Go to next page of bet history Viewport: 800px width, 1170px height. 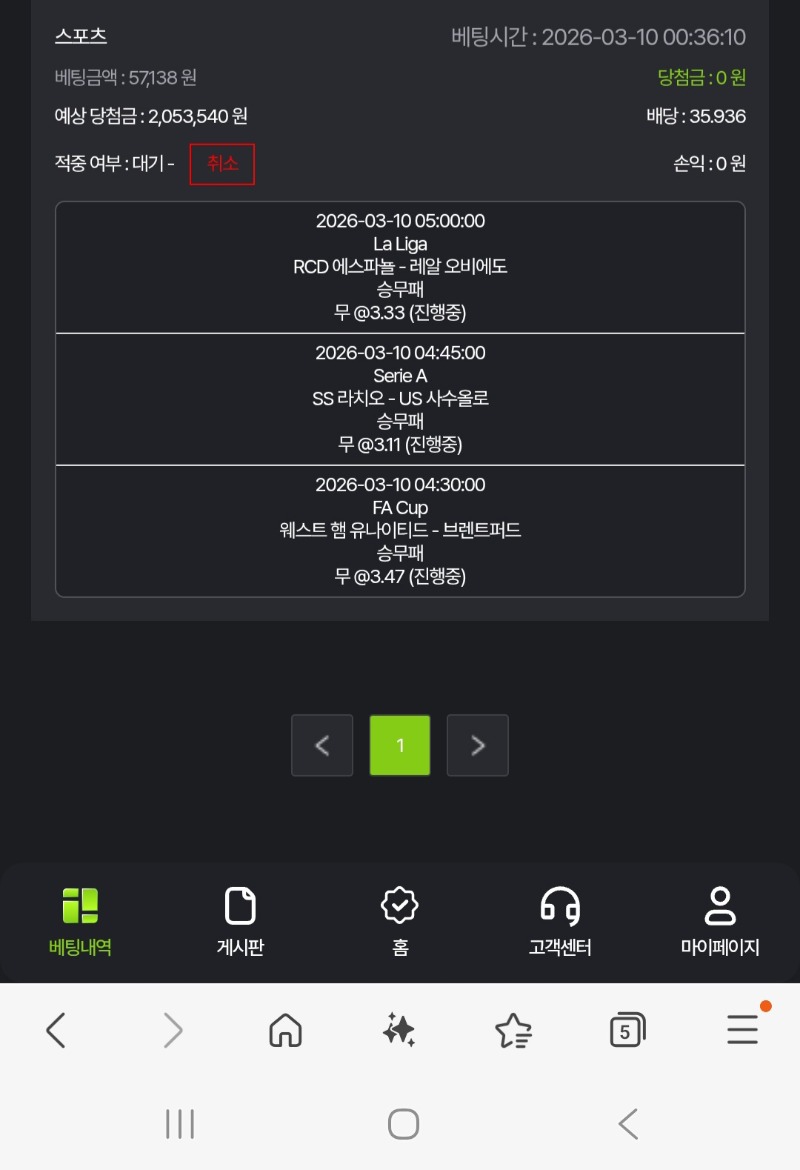click(x=477, y=745)
